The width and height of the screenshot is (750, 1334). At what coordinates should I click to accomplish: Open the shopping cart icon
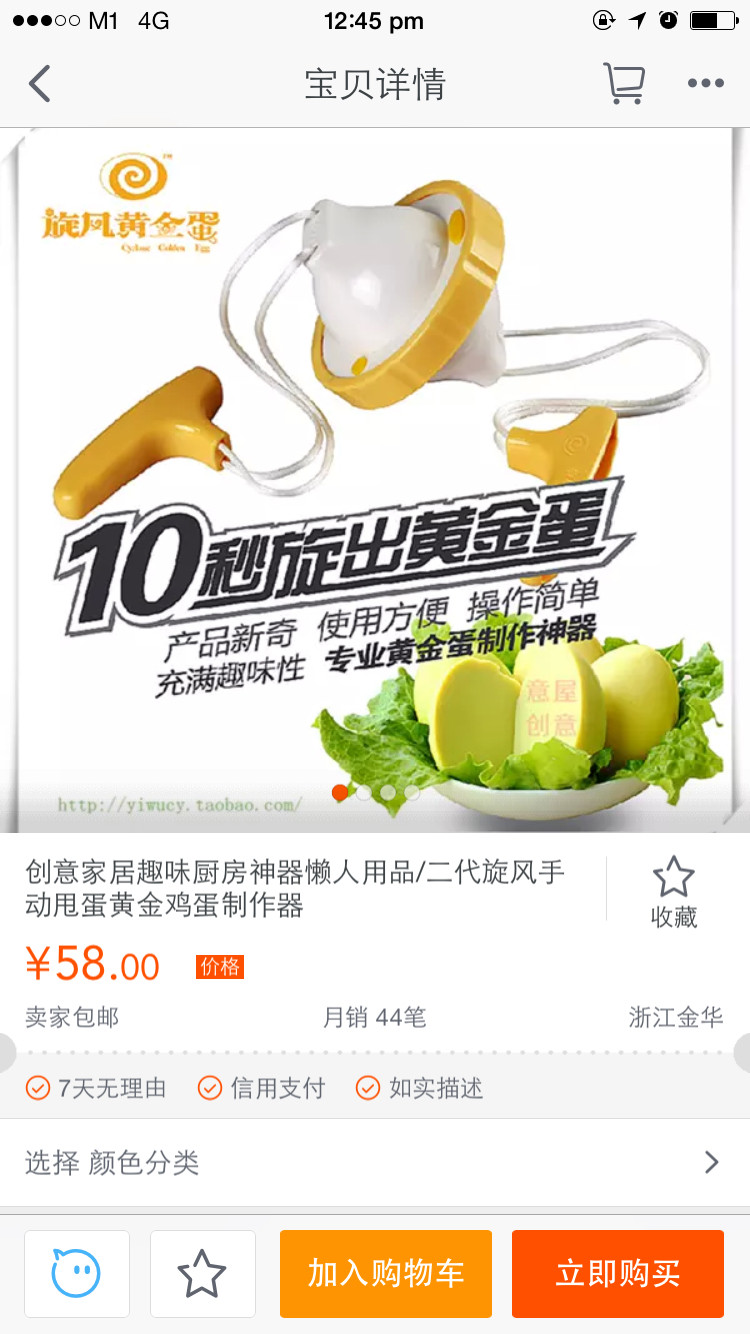tap(624, 84)
